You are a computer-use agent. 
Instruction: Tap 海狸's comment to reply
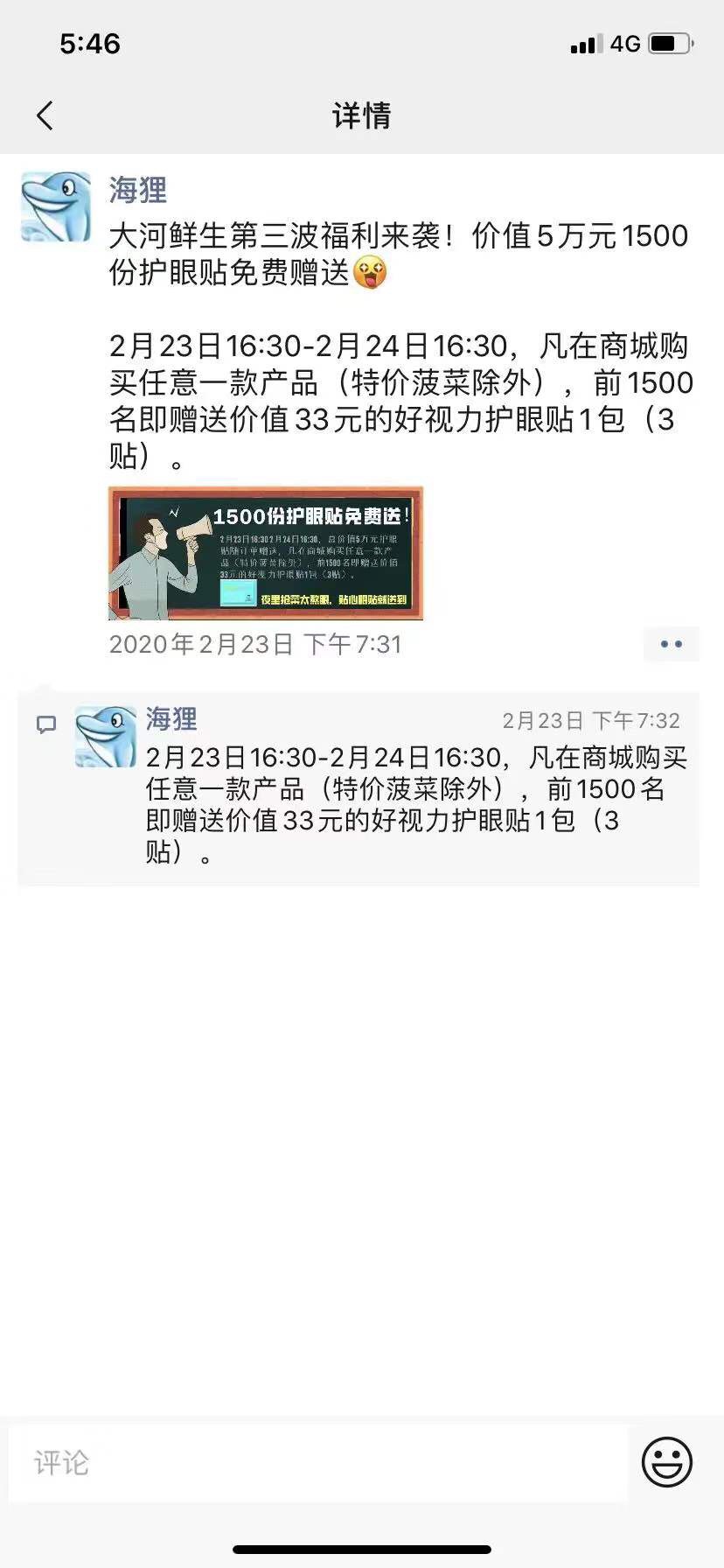[415, 804]
